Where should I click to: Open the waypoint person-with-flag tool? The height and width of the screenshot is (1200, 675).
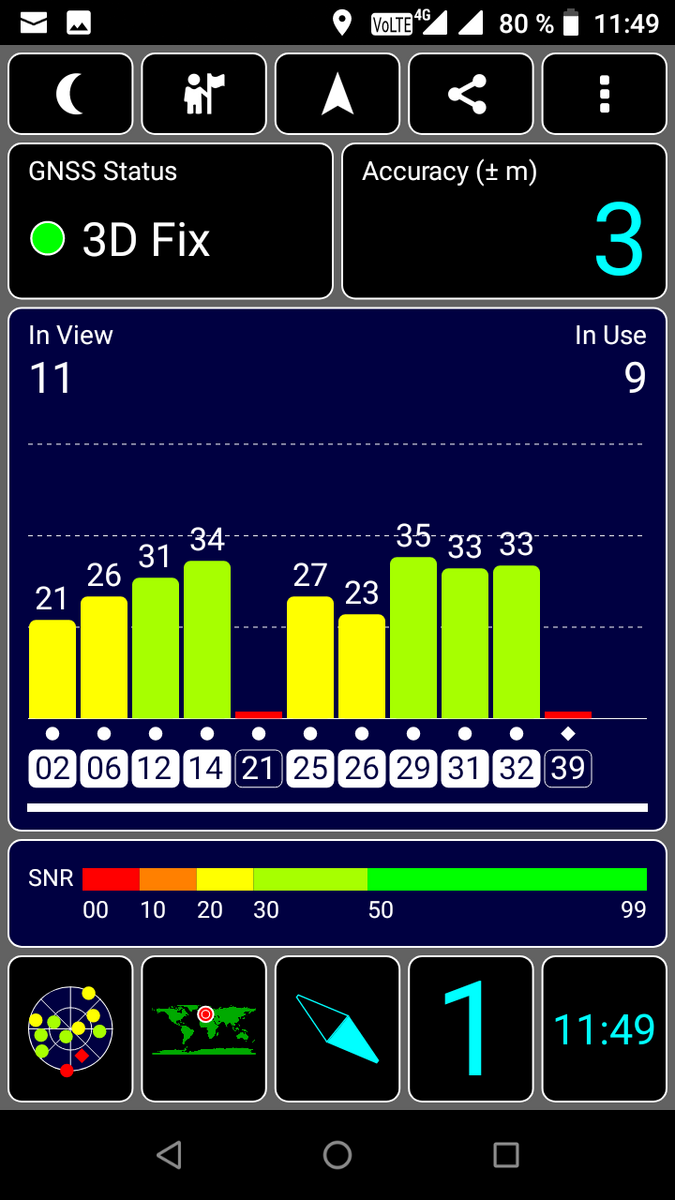click(x=204, y=94)
